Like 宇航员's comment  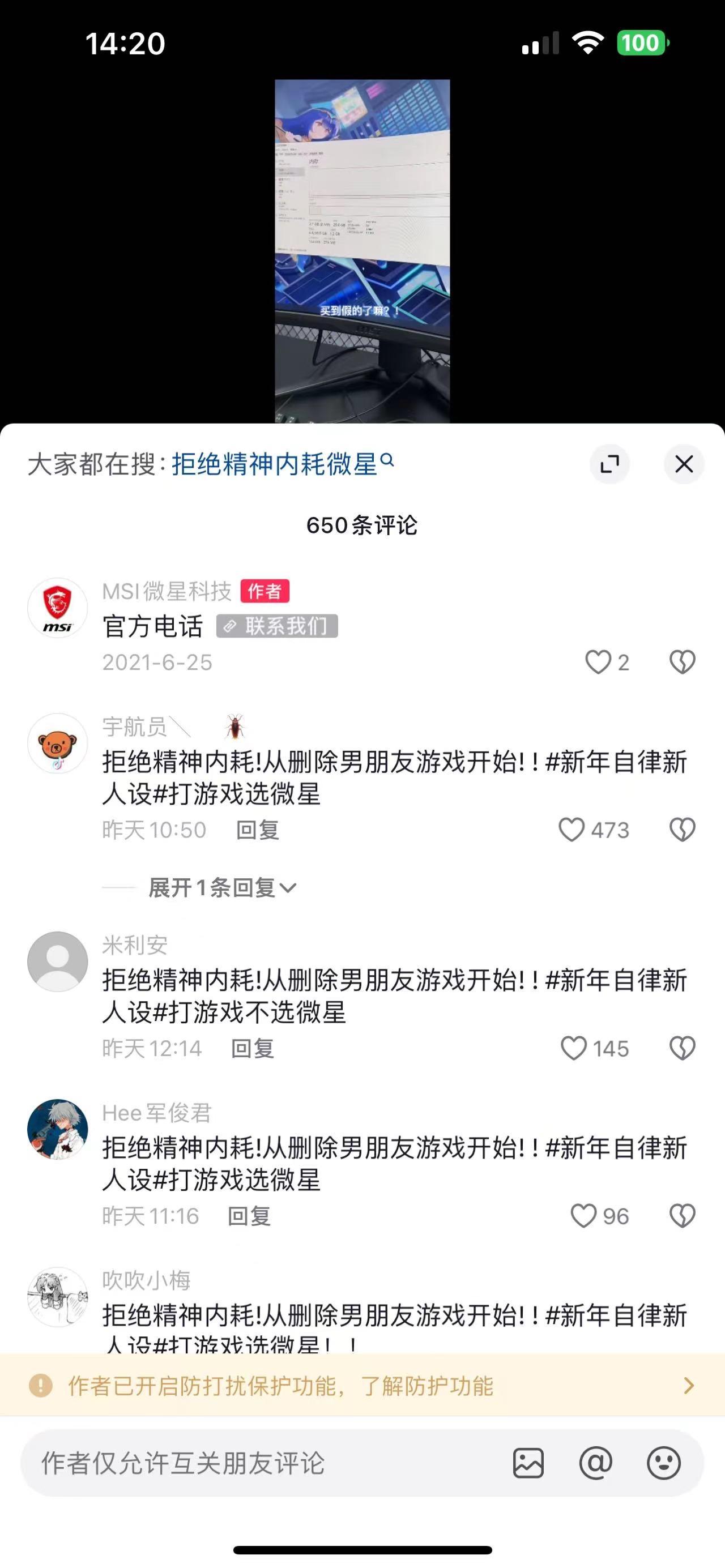pyautogui.click(x=572, y=830)
